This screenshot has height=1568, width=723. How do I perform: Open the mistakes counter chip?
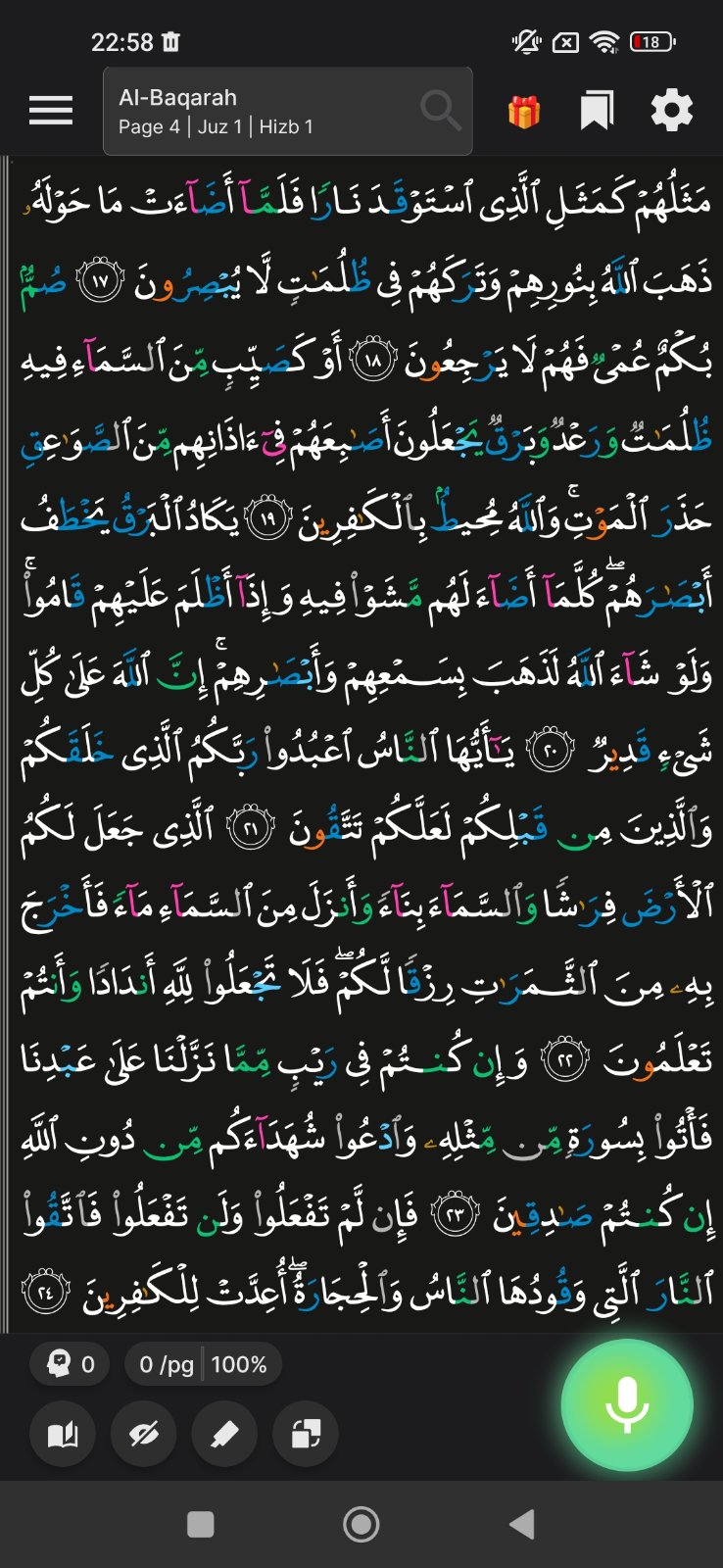pos(71,1364)
